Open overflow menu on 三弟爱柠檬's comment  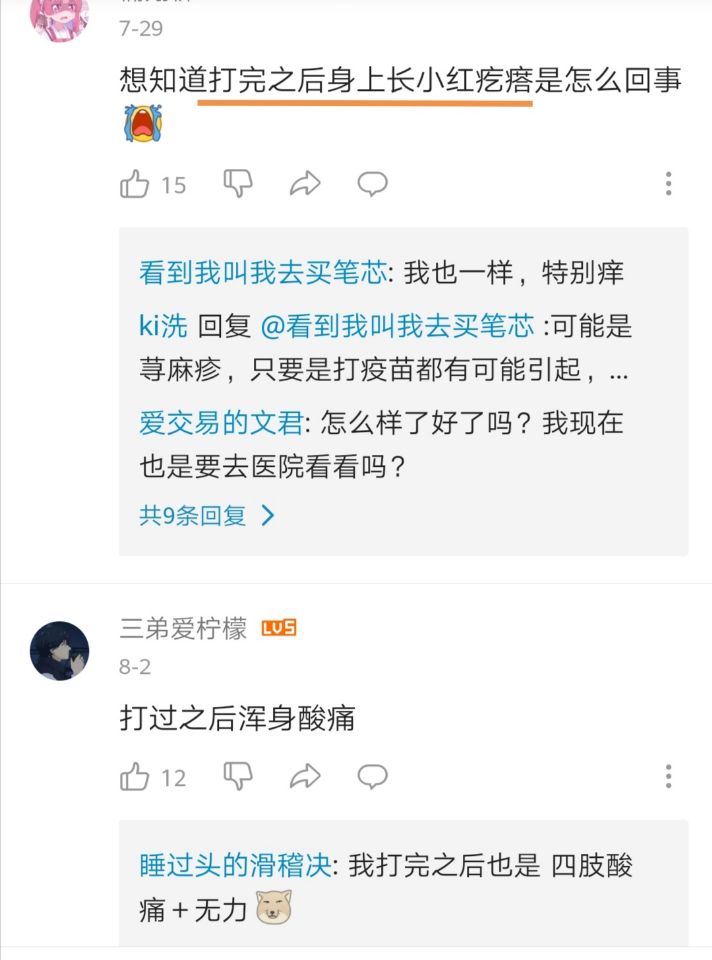(668, 776)
